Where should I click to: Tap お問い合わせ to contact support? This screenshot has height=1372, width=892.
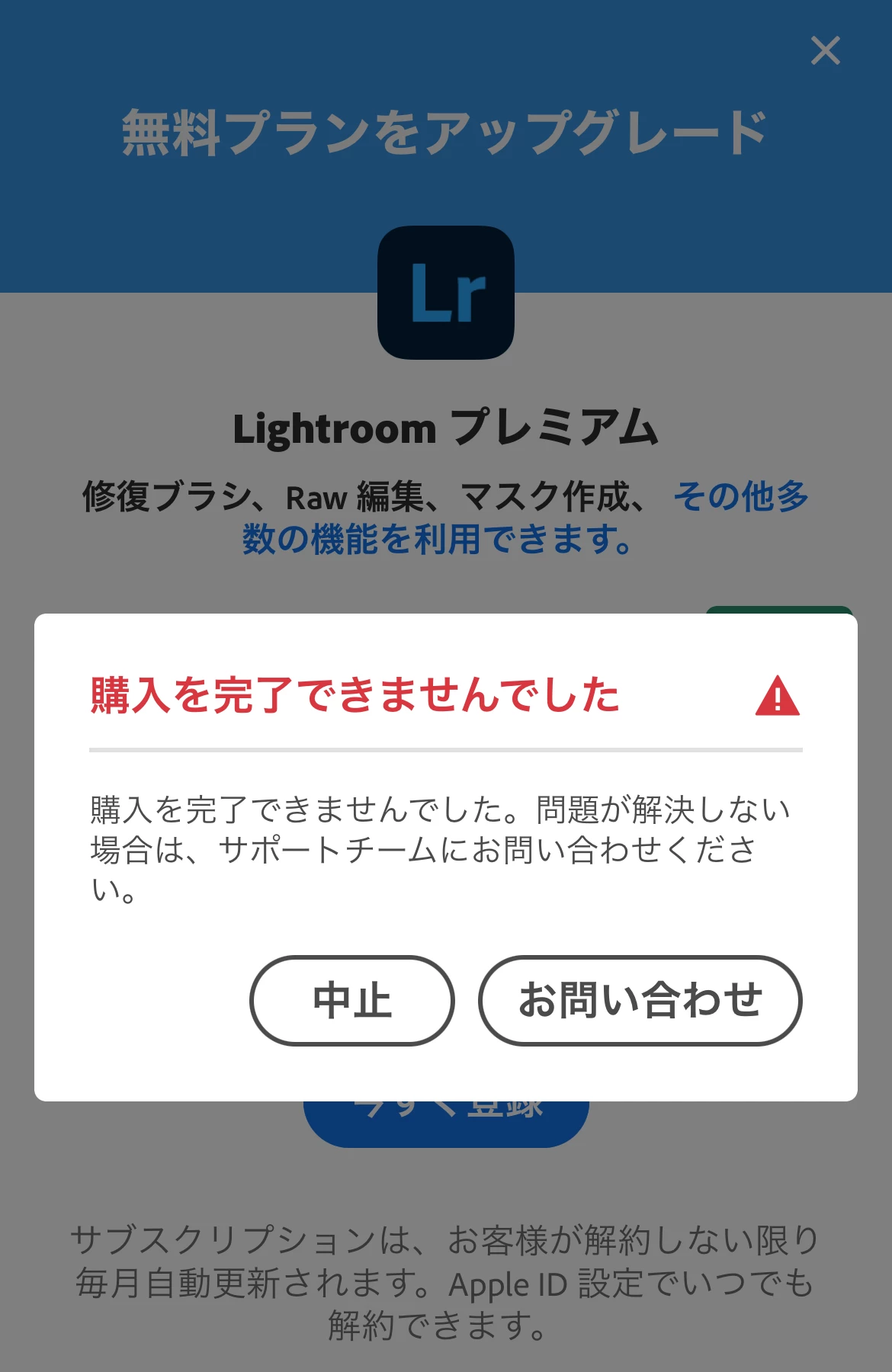(x=640, y=1000)
